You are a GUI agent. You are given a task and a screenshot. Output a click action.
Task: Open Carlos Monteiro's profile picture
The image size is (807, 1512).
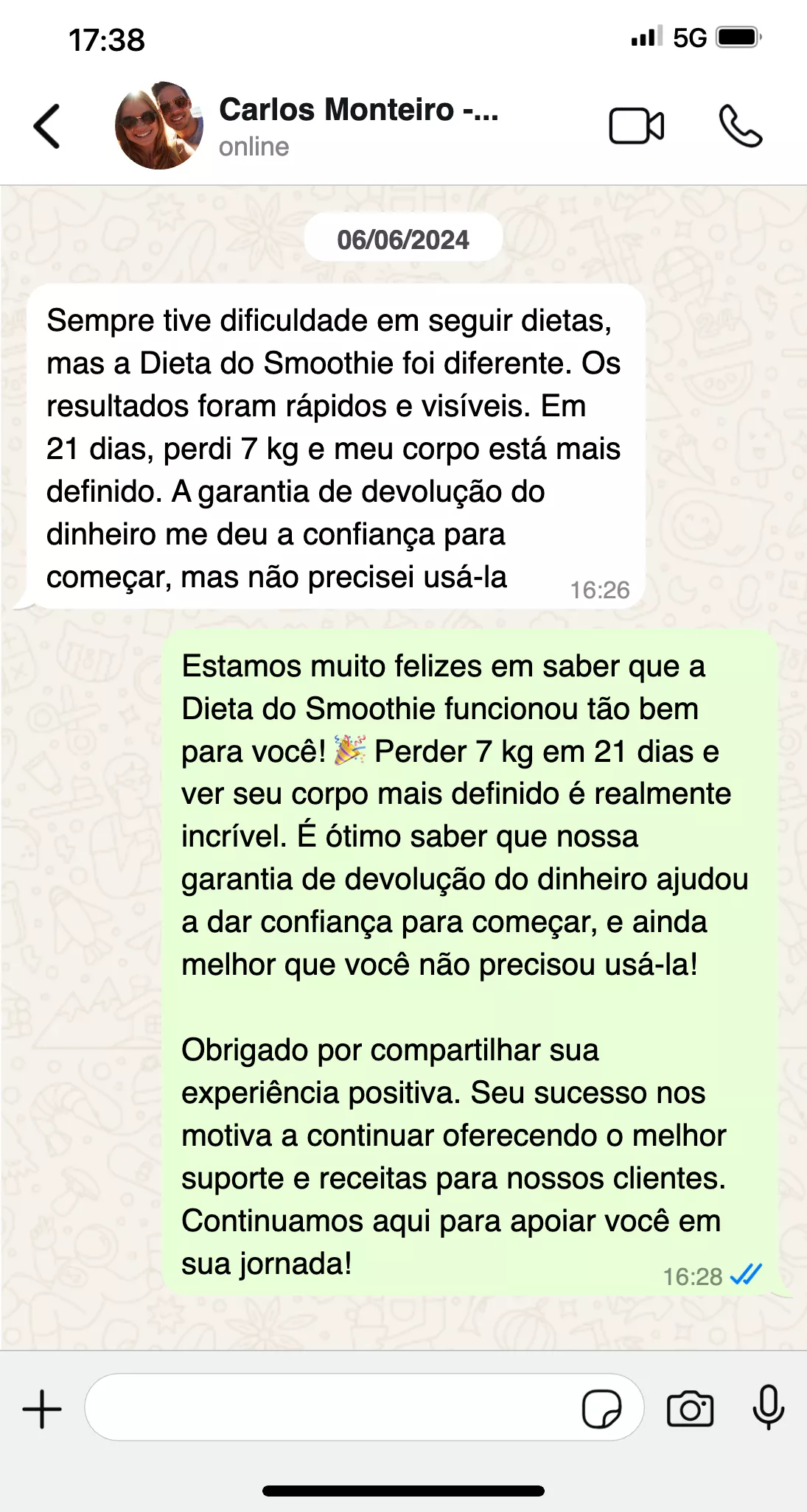pos(159,126)
